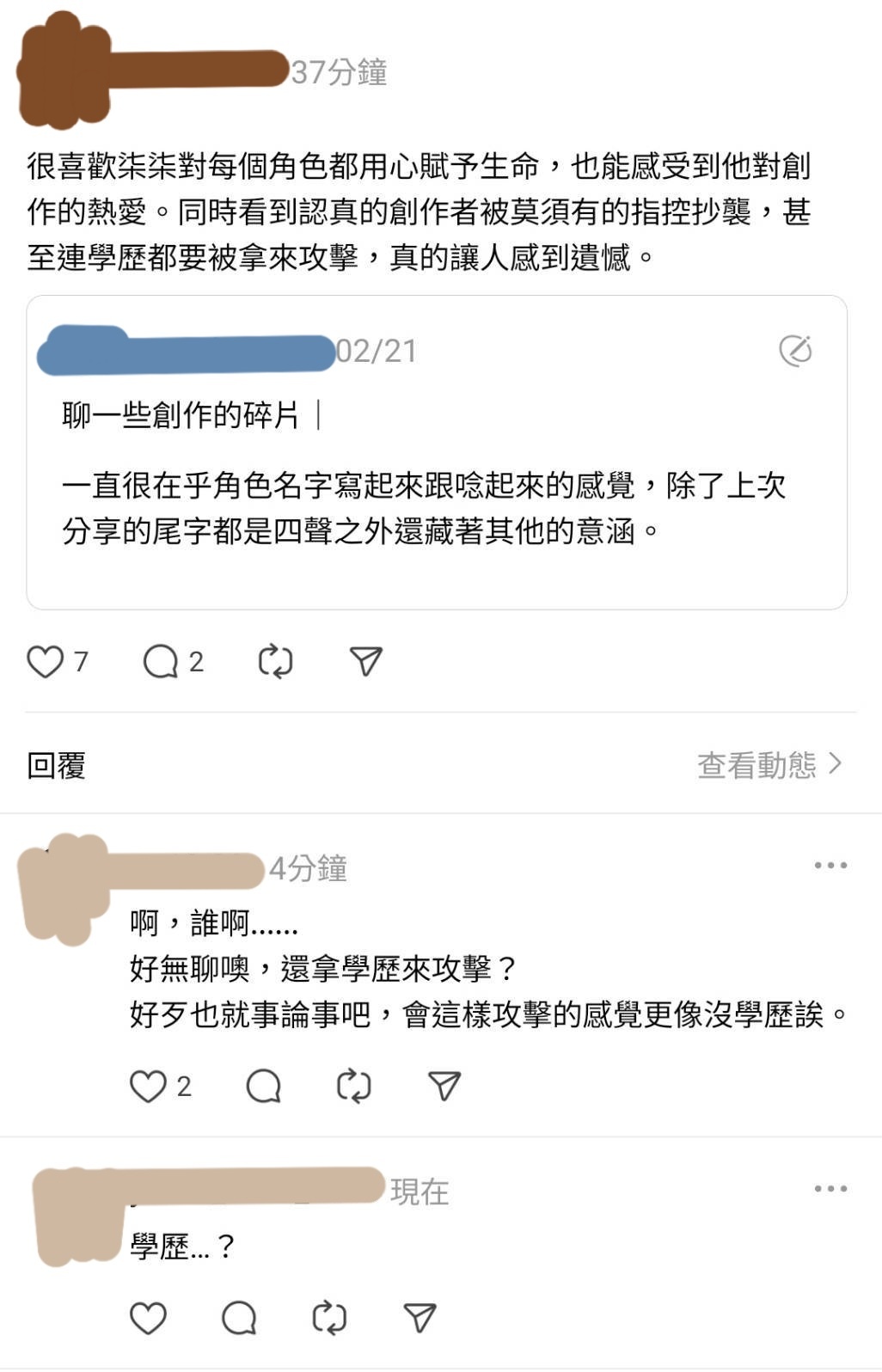Image resolution: width=882 pixels, height=1372 pixels.
Task: Like the reply 學歷...？
Action: click(x=148, y=1318)
